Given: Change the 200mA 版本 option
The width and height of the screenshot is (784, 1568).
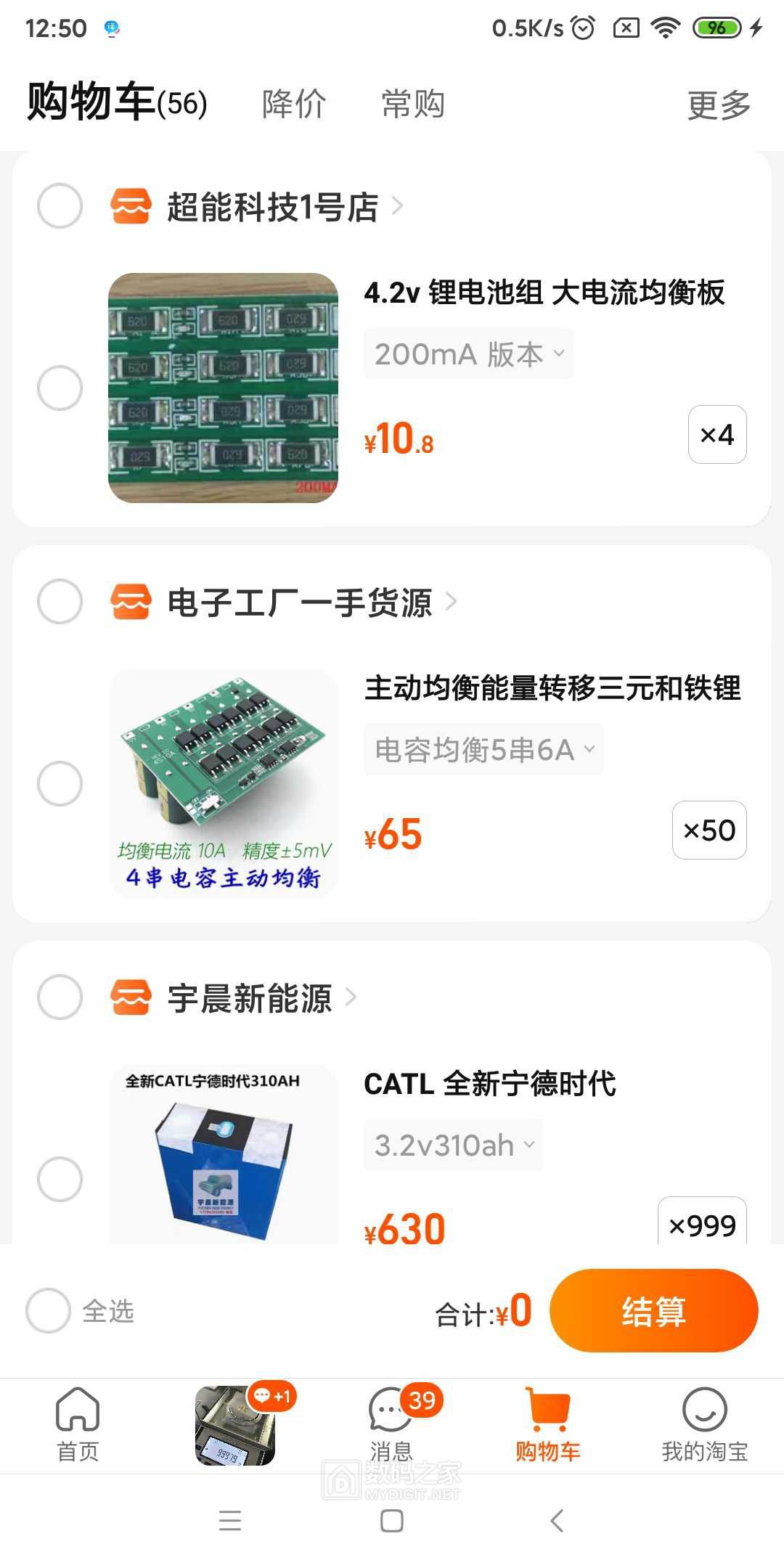Looking at the screenshot, I should point(469,354).
